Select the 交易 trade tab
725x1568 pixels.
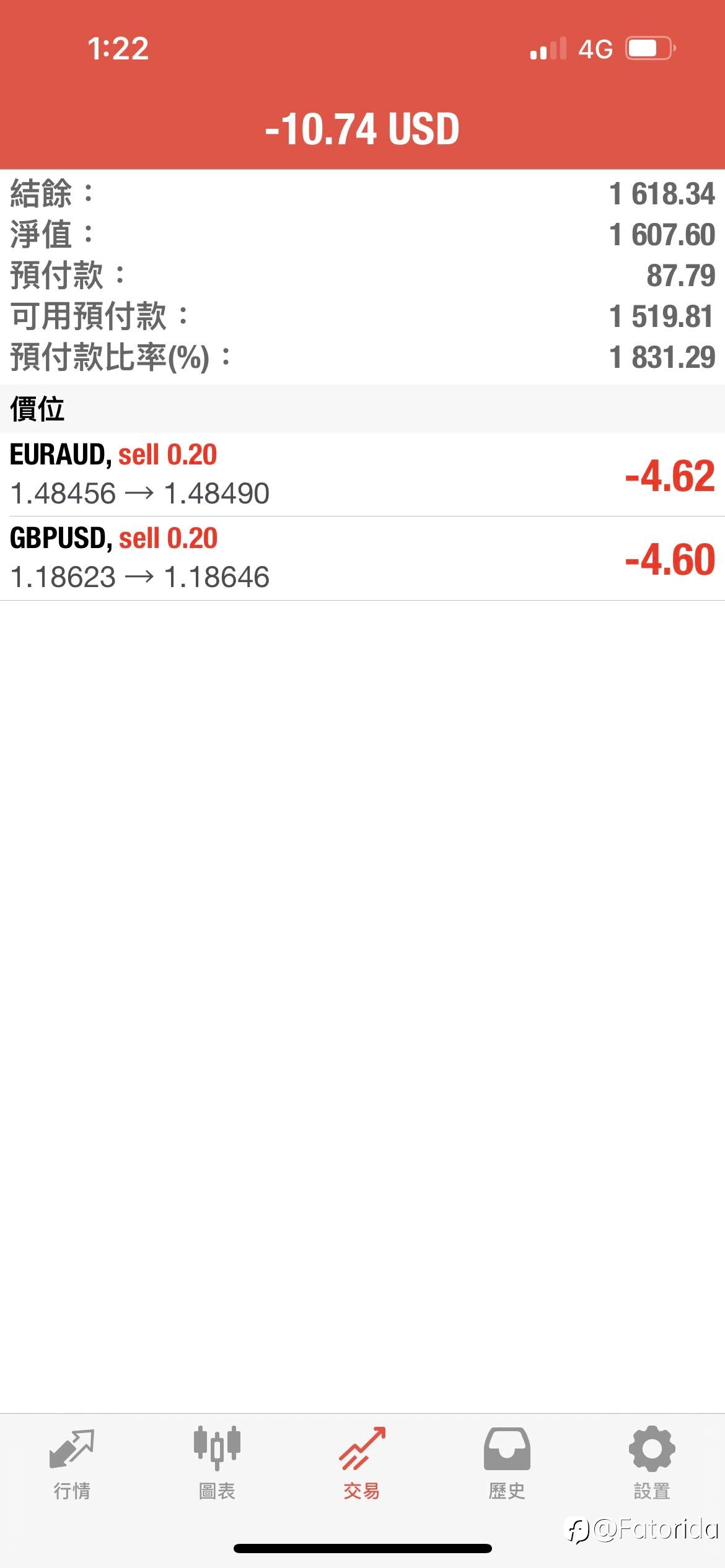tap(362, 1464)
